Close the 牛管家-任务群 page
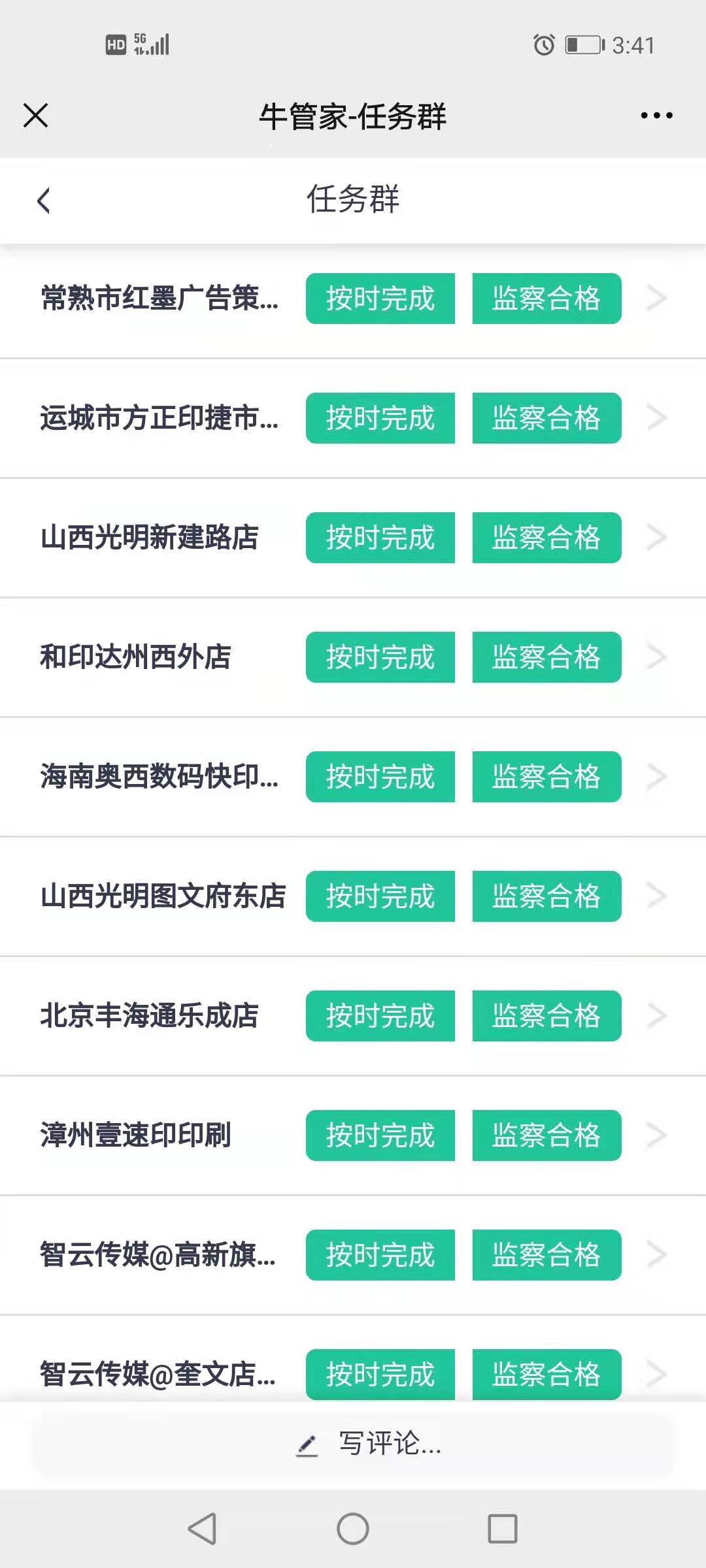 [36, 116]
